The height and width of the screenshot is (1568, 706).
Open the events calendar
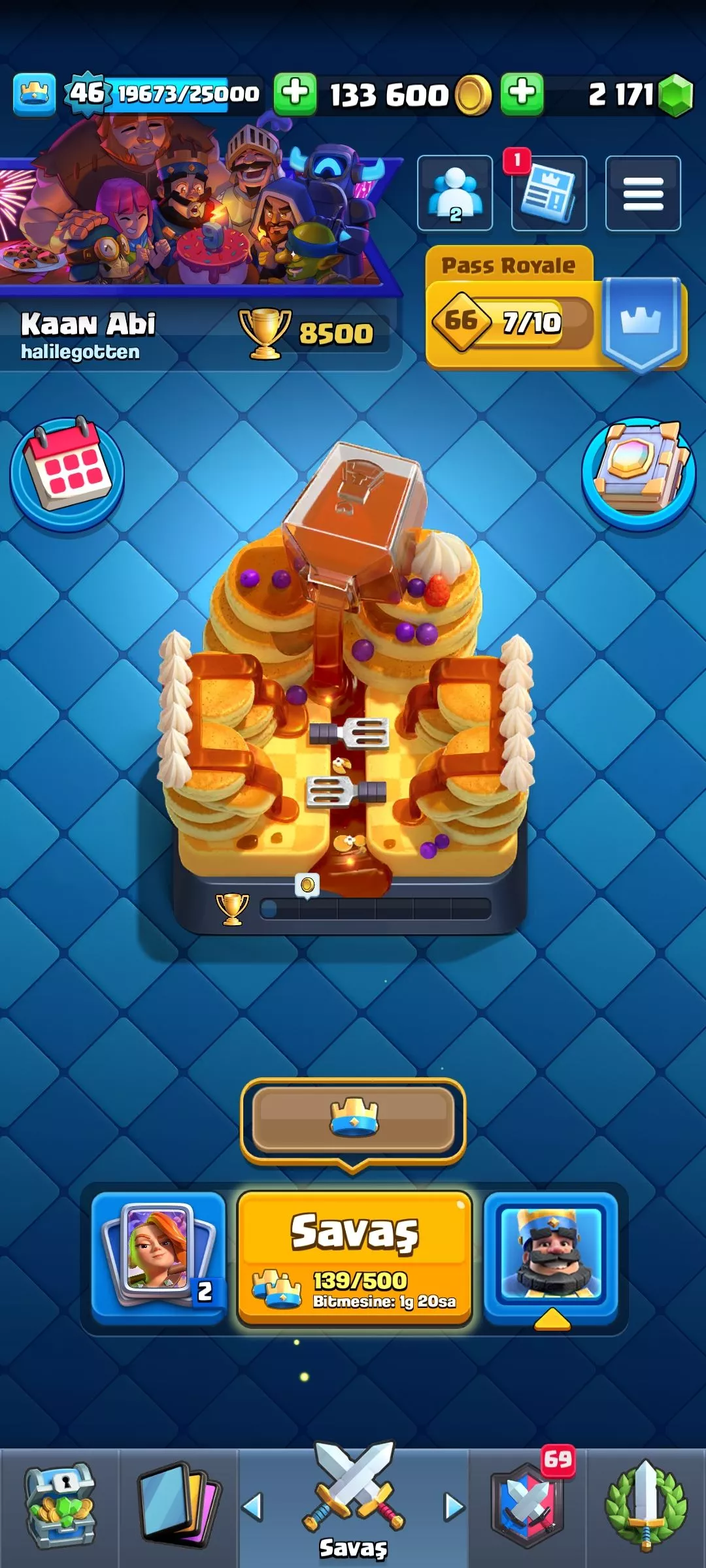[x=67, y=473]
